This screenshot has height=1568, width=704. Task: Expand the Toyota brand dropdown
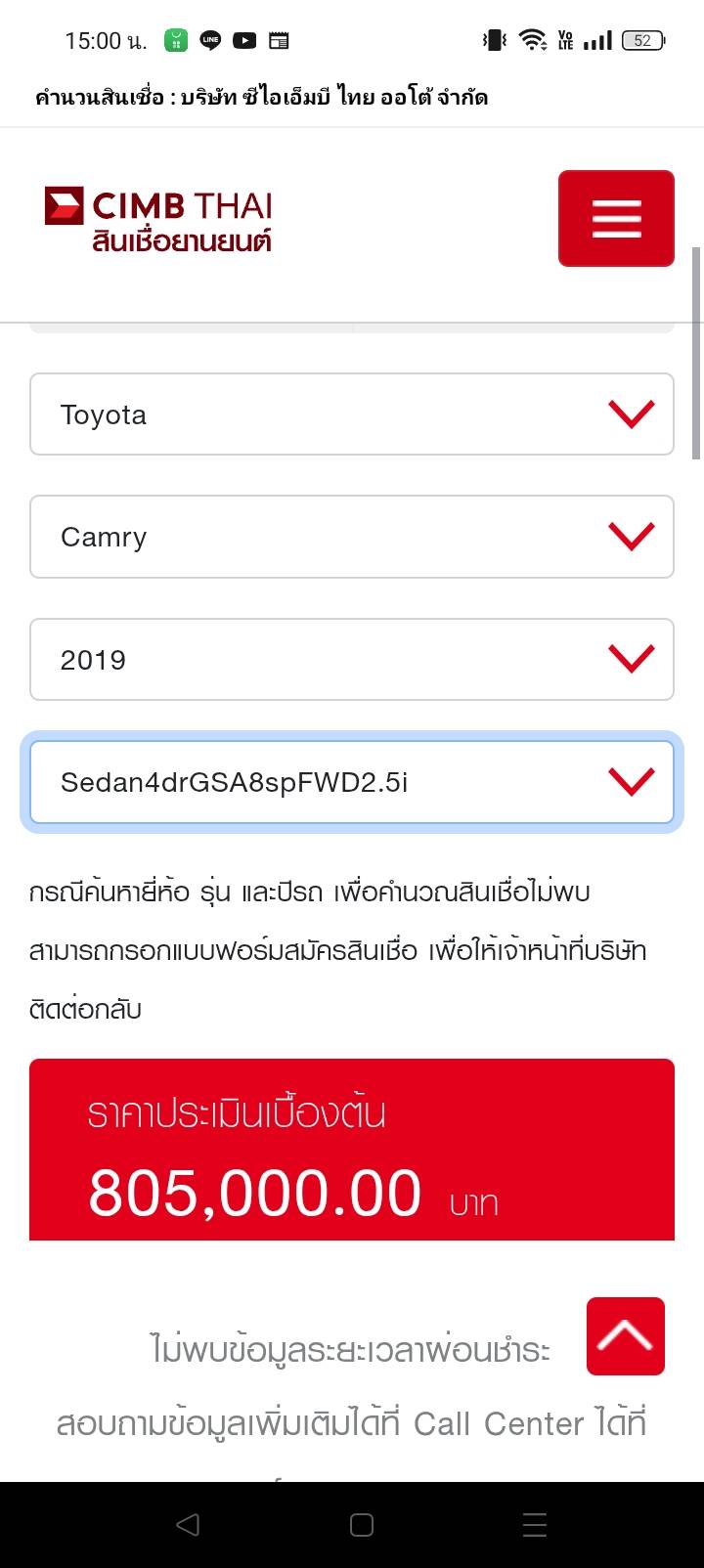[x=352, y=414]
